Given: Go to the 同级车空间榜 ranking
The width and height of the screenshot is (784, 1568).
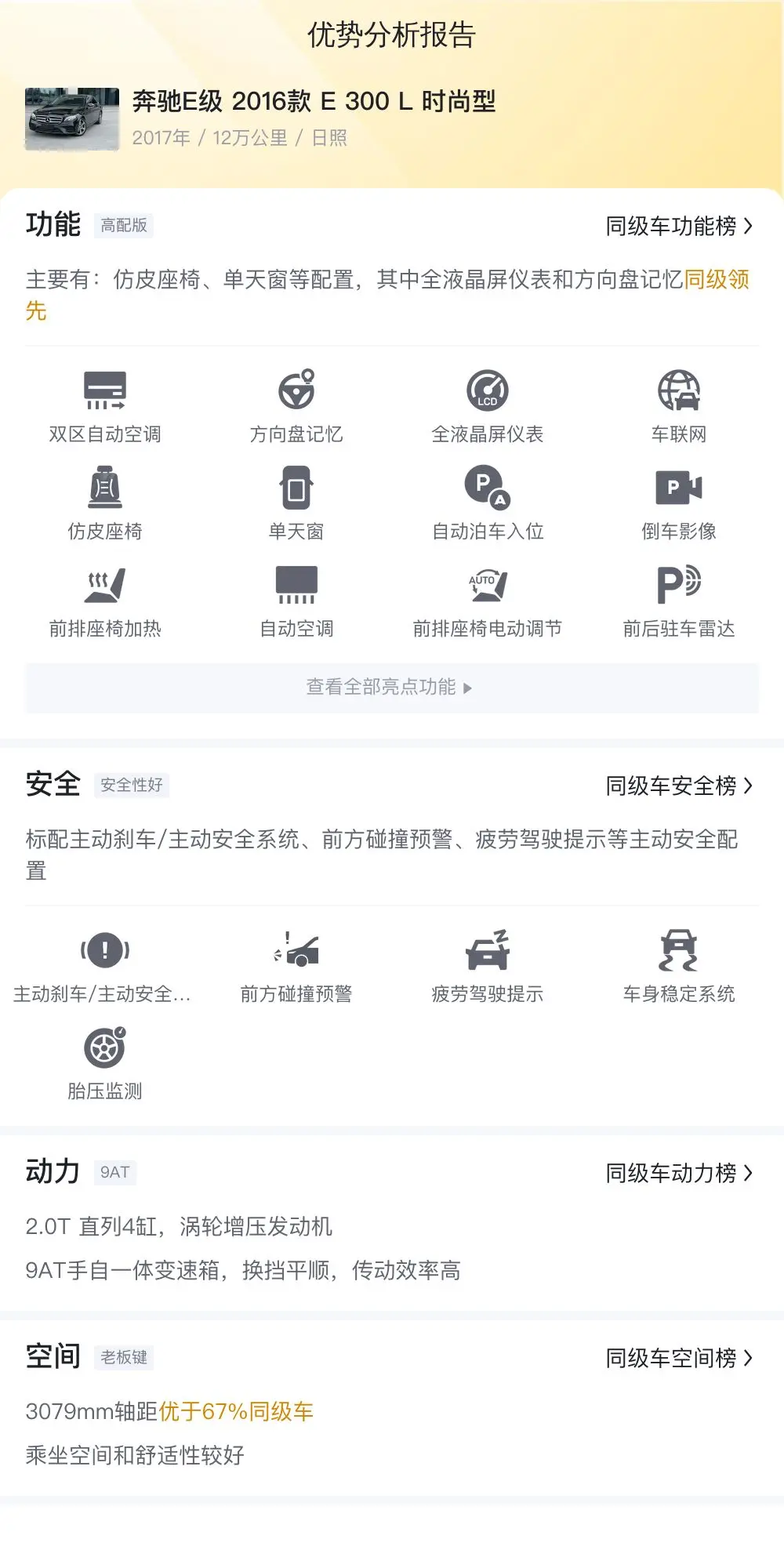Looking at the screenshot, I should point(679,1358).
